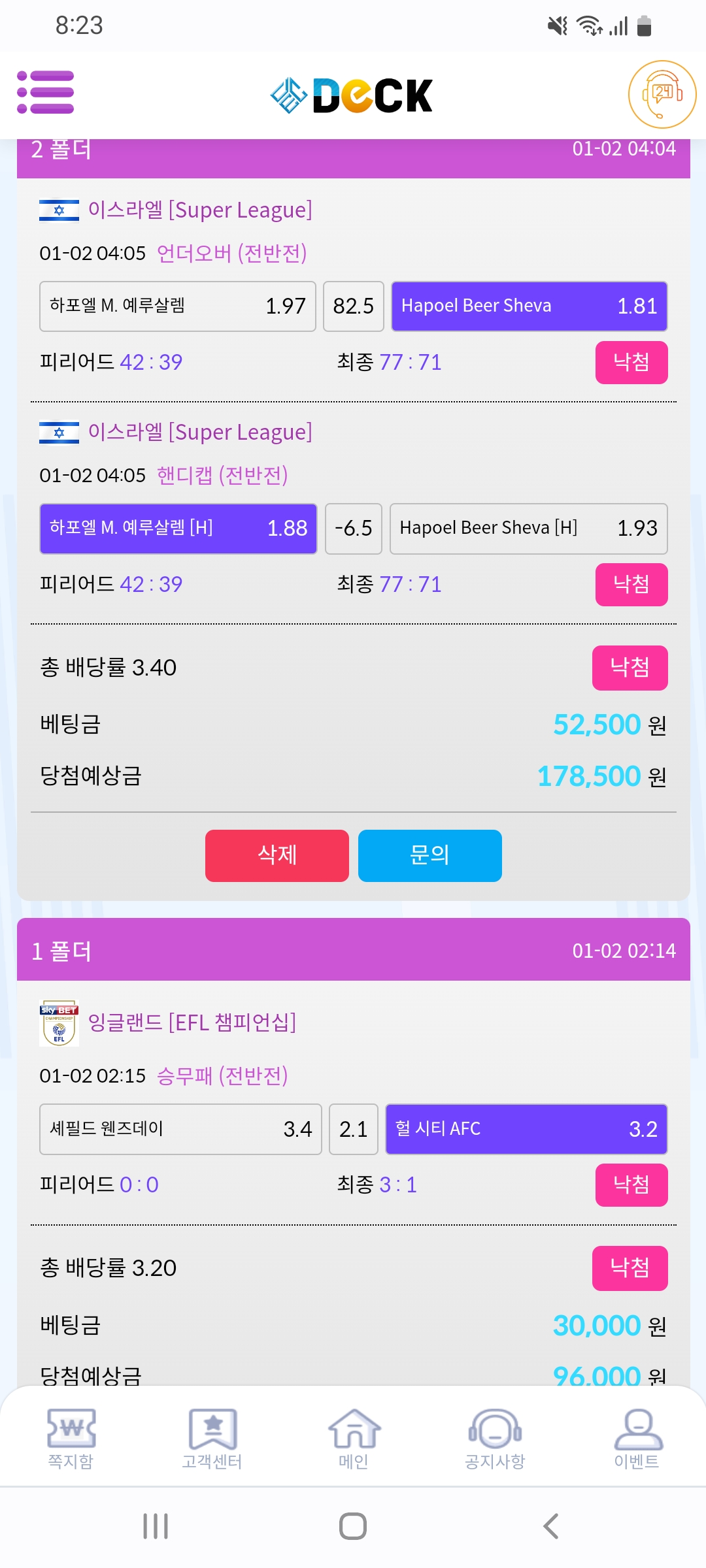Open the hamburger drawer menu

coord(45,92)
